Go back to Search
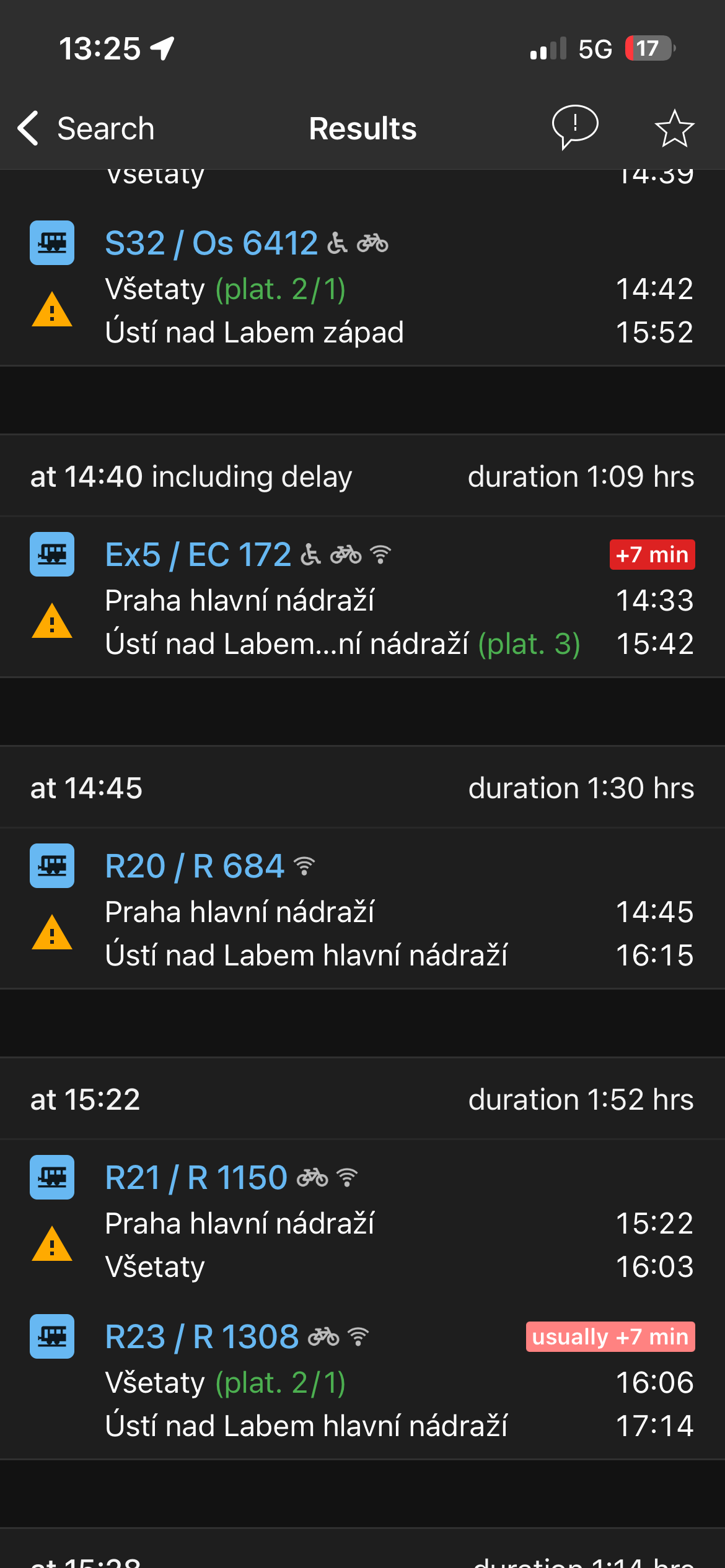Image resolution: width=725 pixels, height=1568 pixels. 86,129
